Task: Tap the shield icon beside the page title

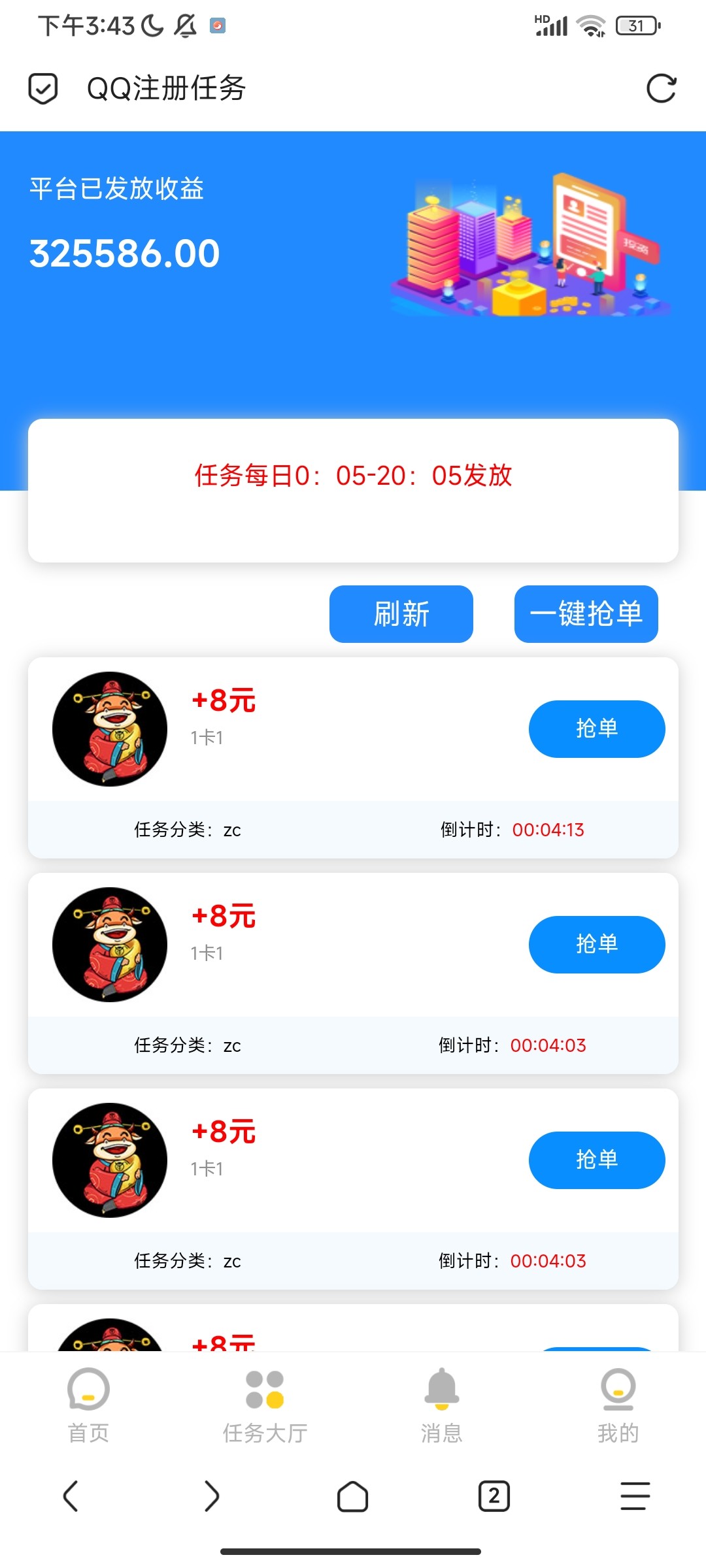Action: (43, 89)
